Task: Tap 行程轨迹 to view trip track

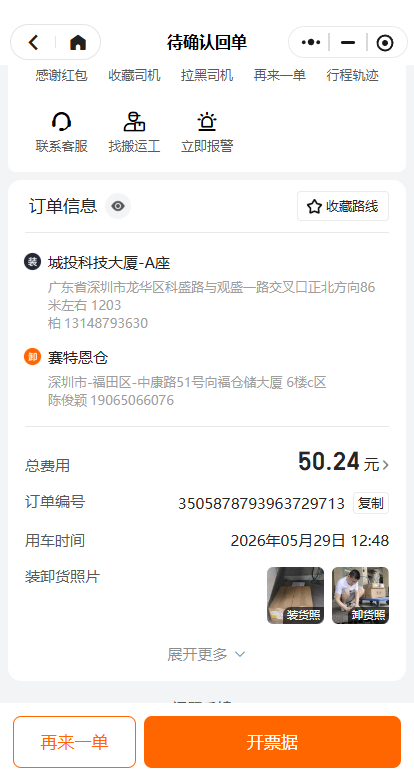Action: (352, 75)
